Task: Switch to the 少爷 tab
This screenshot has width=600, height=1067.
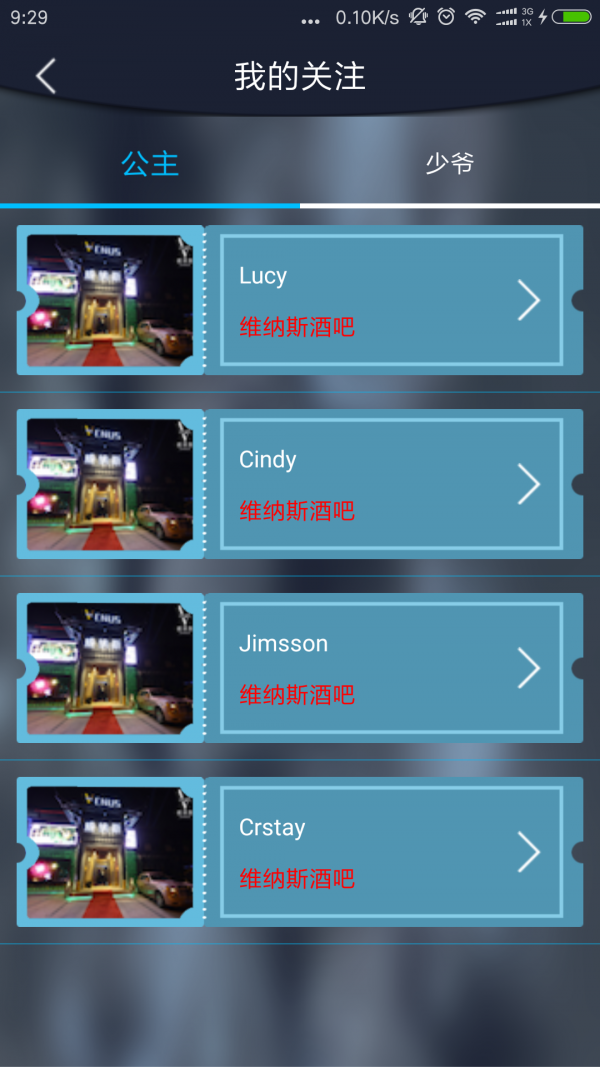Action: pos(449,163)
